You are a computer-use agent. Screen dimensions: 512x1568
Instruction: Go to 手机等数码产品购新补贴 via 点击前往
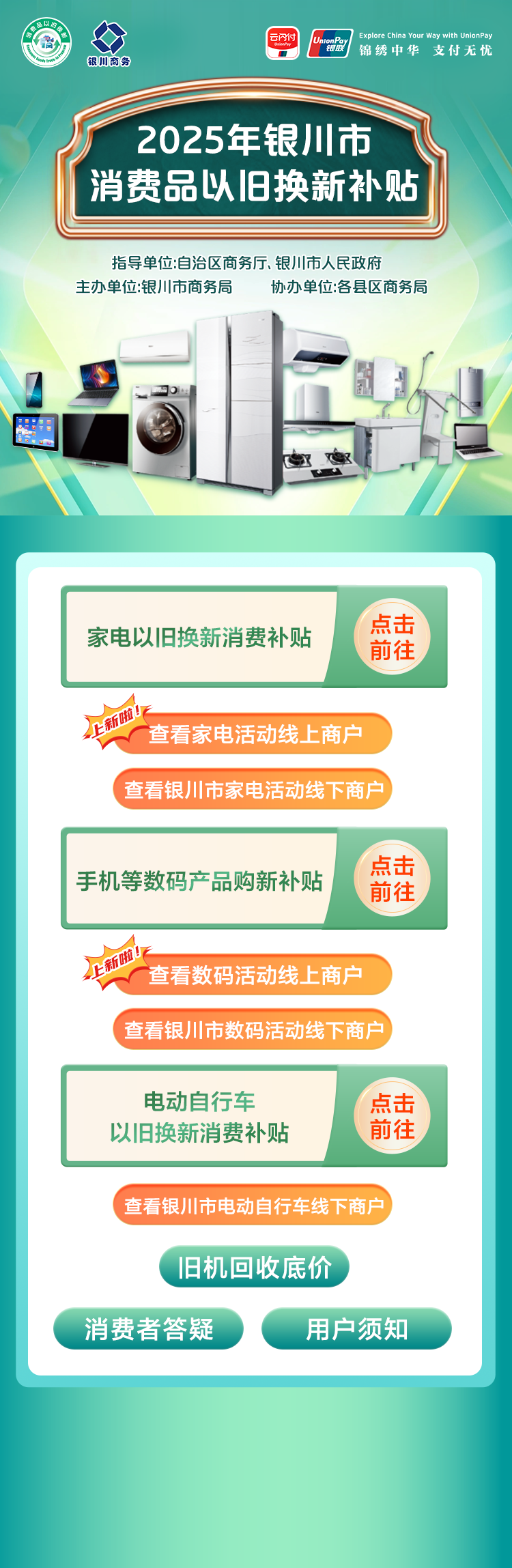(x=392, y=879)
